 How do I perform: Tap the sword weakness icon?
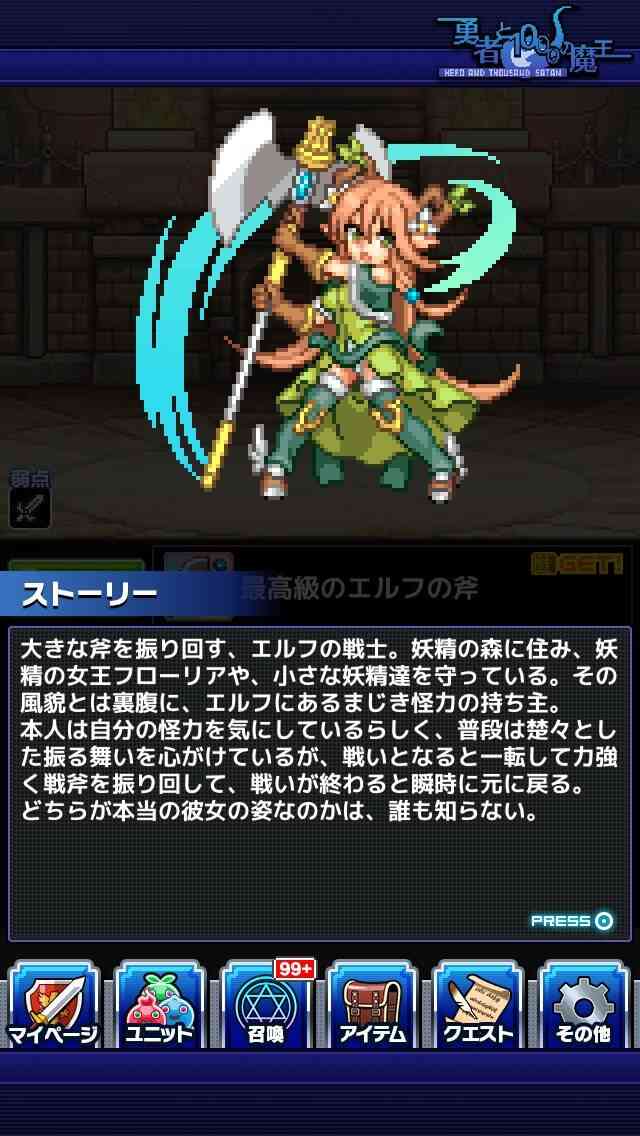(30, 508)
